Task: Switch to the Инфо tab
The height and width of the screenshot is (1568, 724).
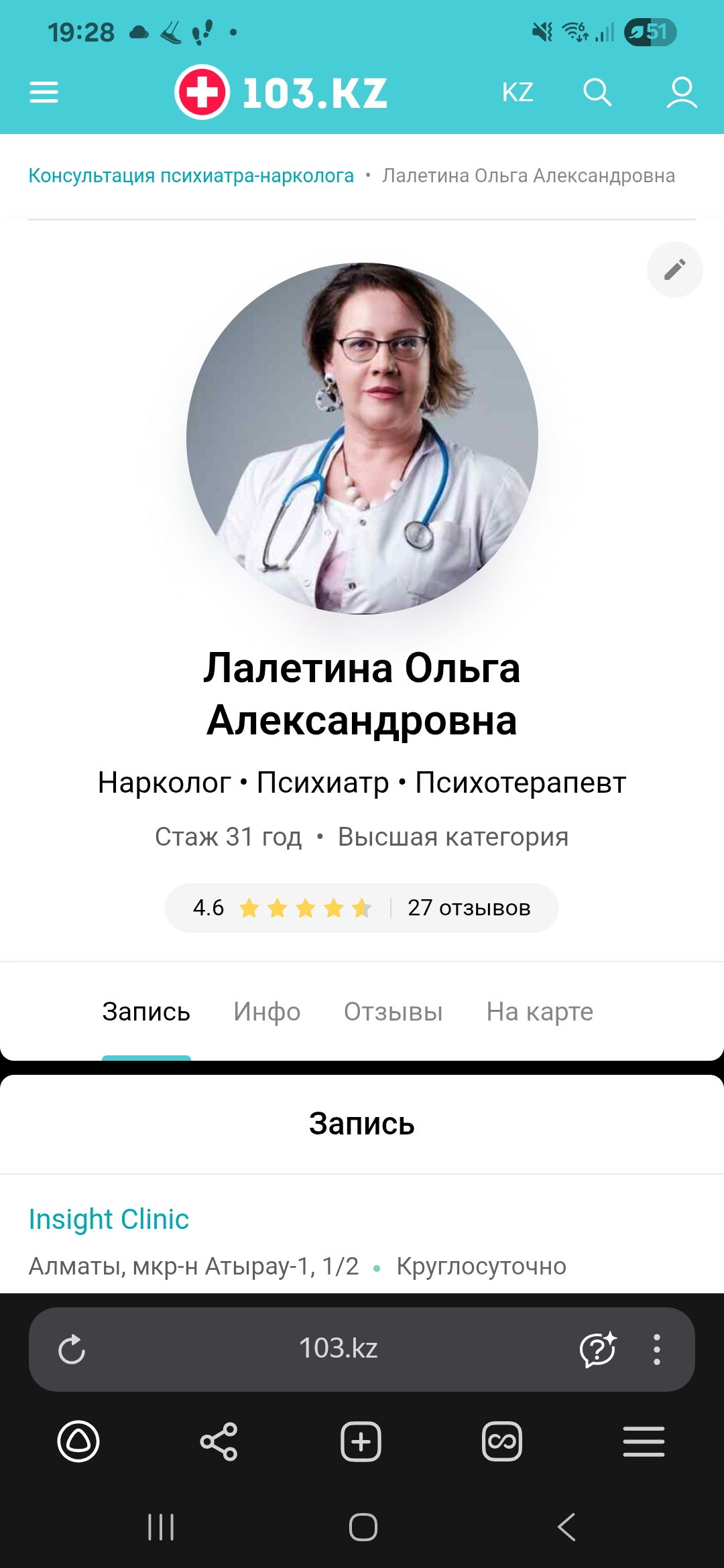Action: [x=267, y=1012]
